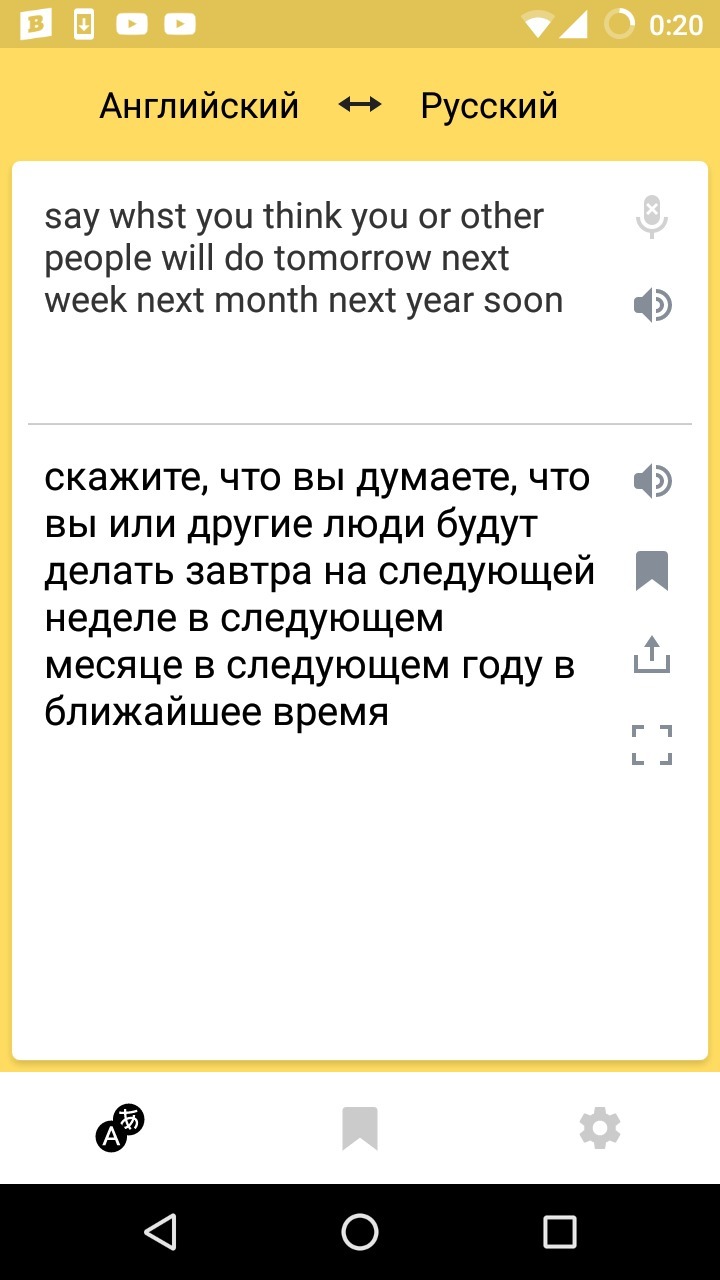This screenshot has width=720, height=1280.
Task: Open source language selector showing Английский
Action: [x=198, y=105]
